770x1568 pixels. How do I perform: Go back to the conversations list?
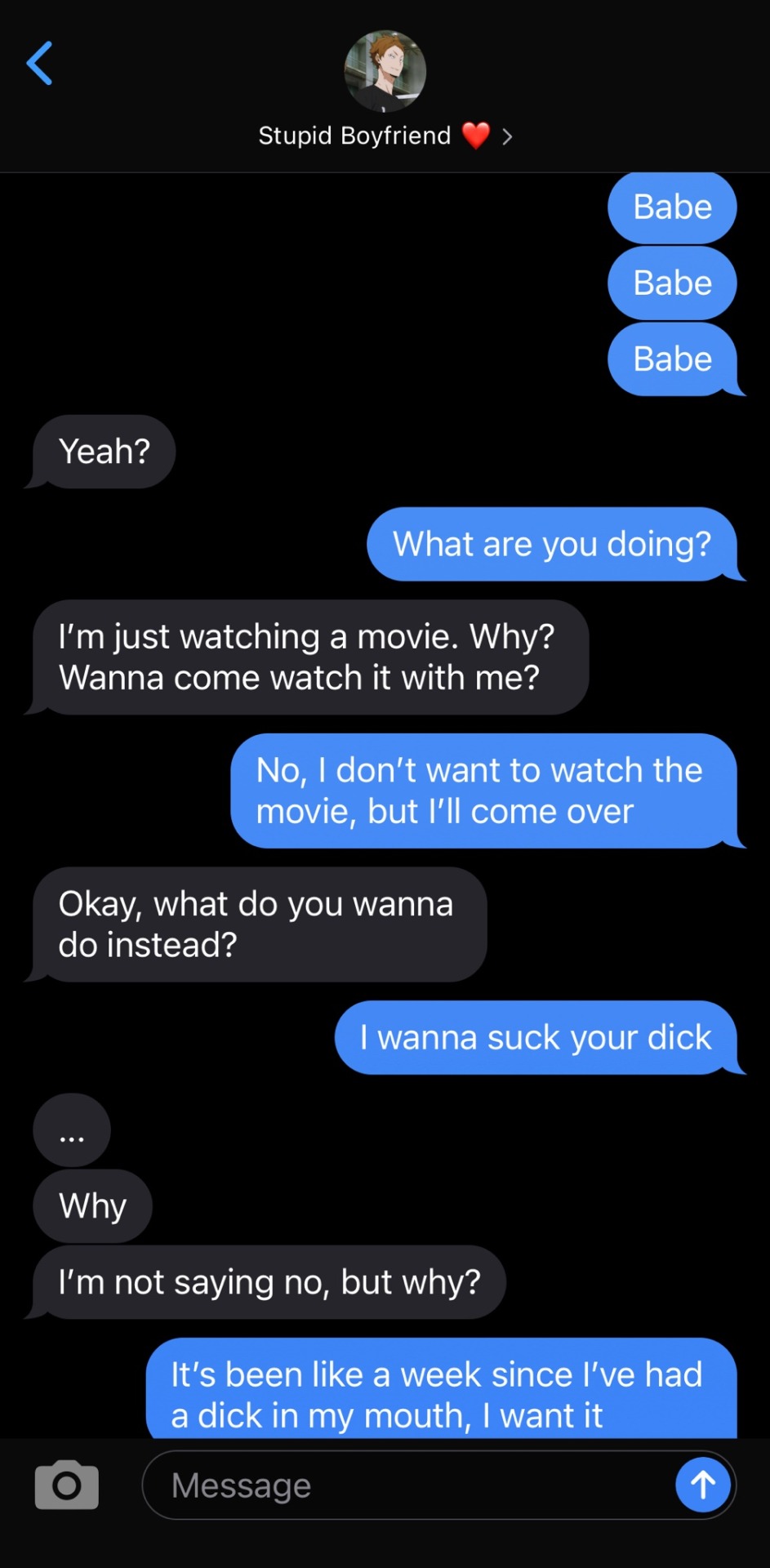pyautogui.click(x=39, y=64)
